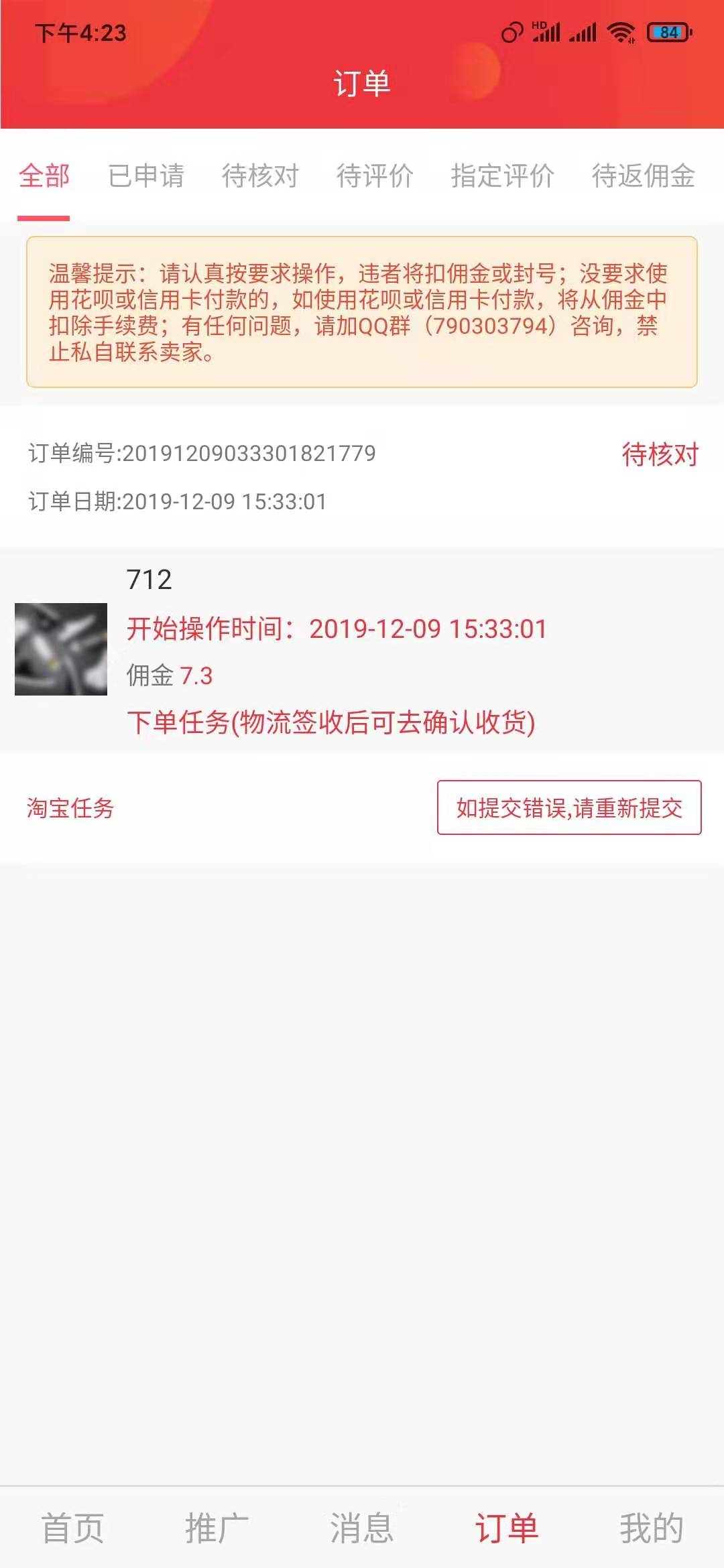Switch to 我的 profile tab
724x1568 pixels.
coord(651,1528)
